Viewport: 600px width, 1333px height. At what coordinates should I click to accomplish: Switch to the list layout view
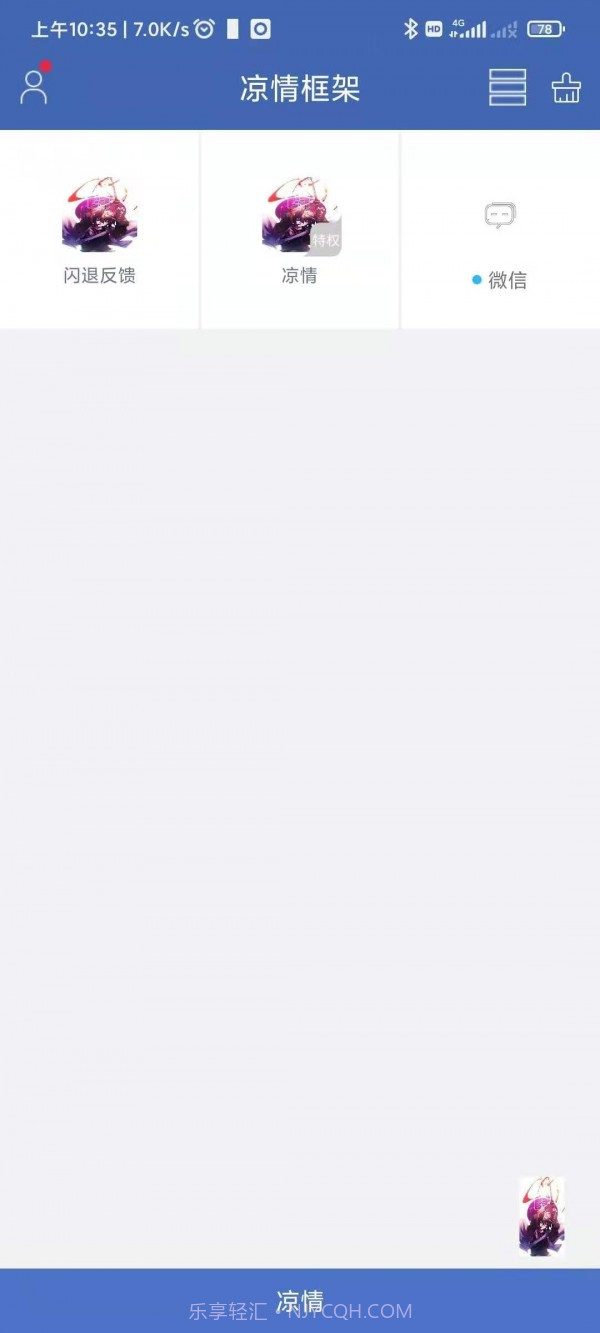pyautogui.click(x=507, y=88)
